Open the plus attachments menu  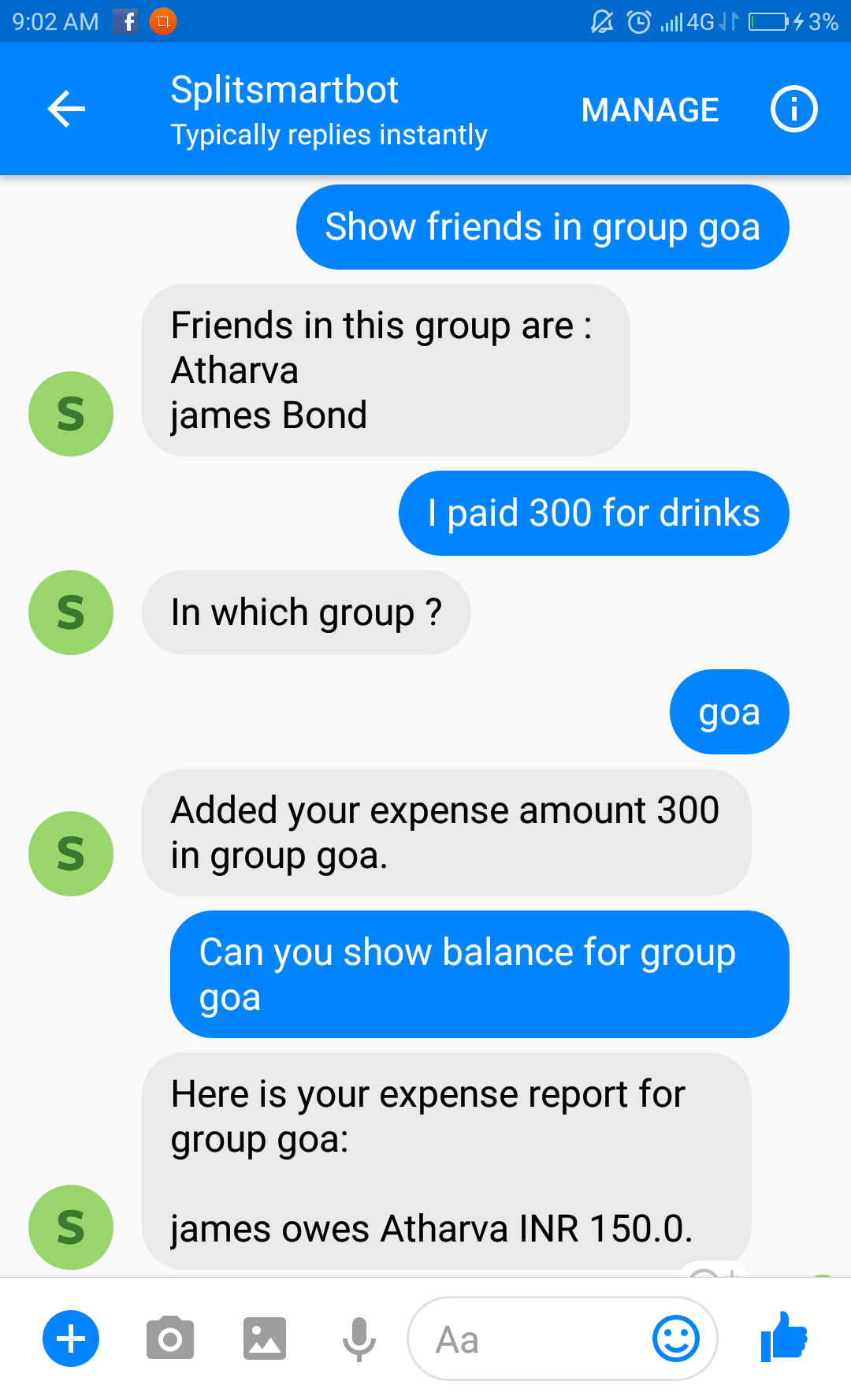71,1339
